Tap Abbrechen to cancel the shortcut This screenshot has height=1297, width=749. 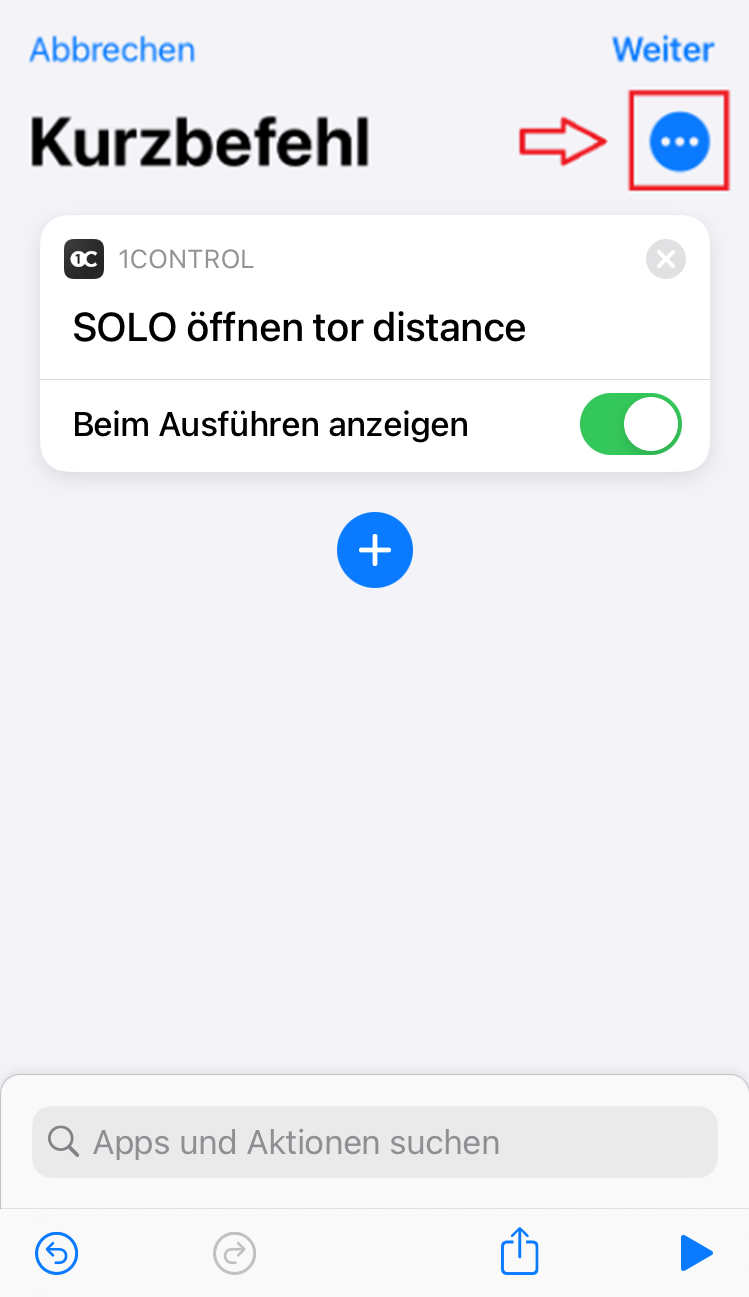tap(112, 49)
